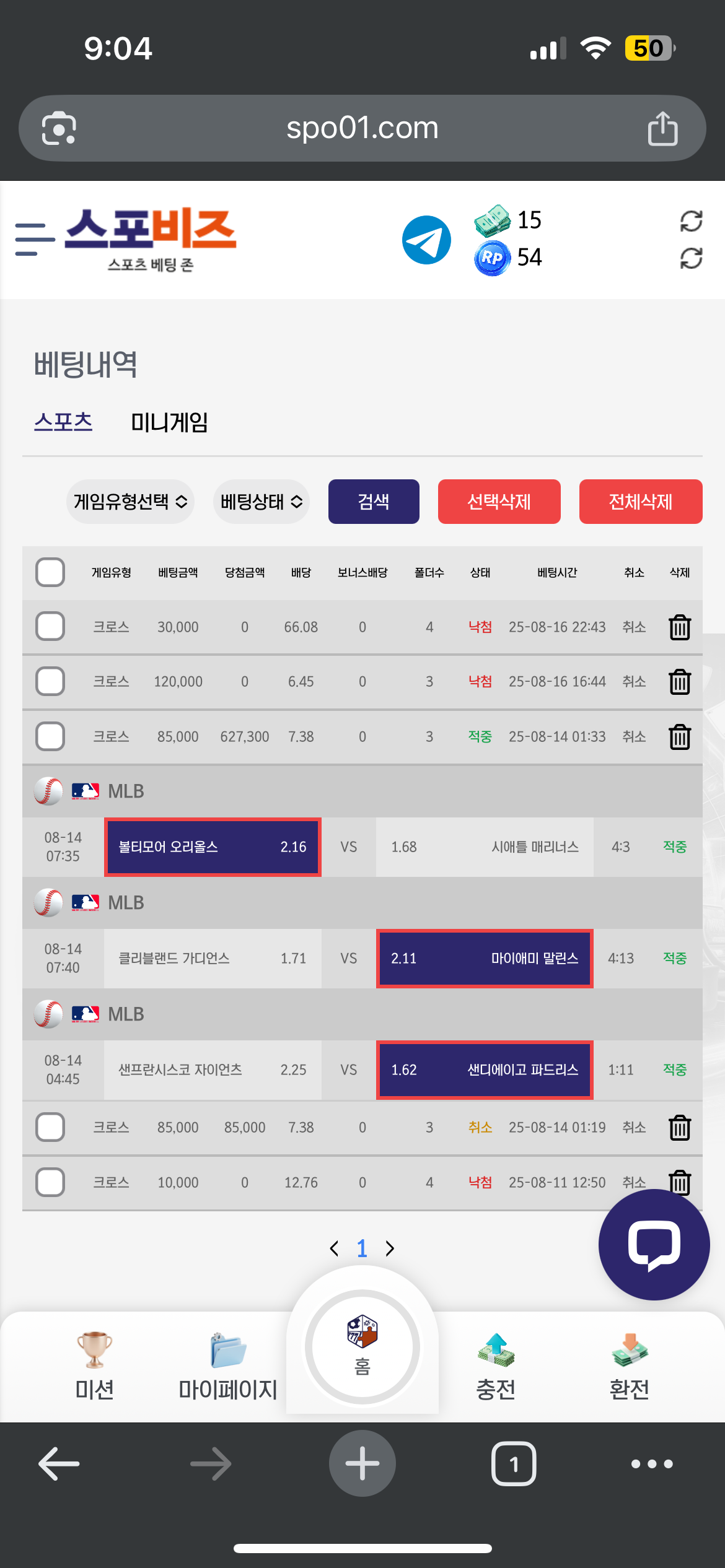
Task: Go to the 충전 deposit page
Action: (x=496, y=1365)
